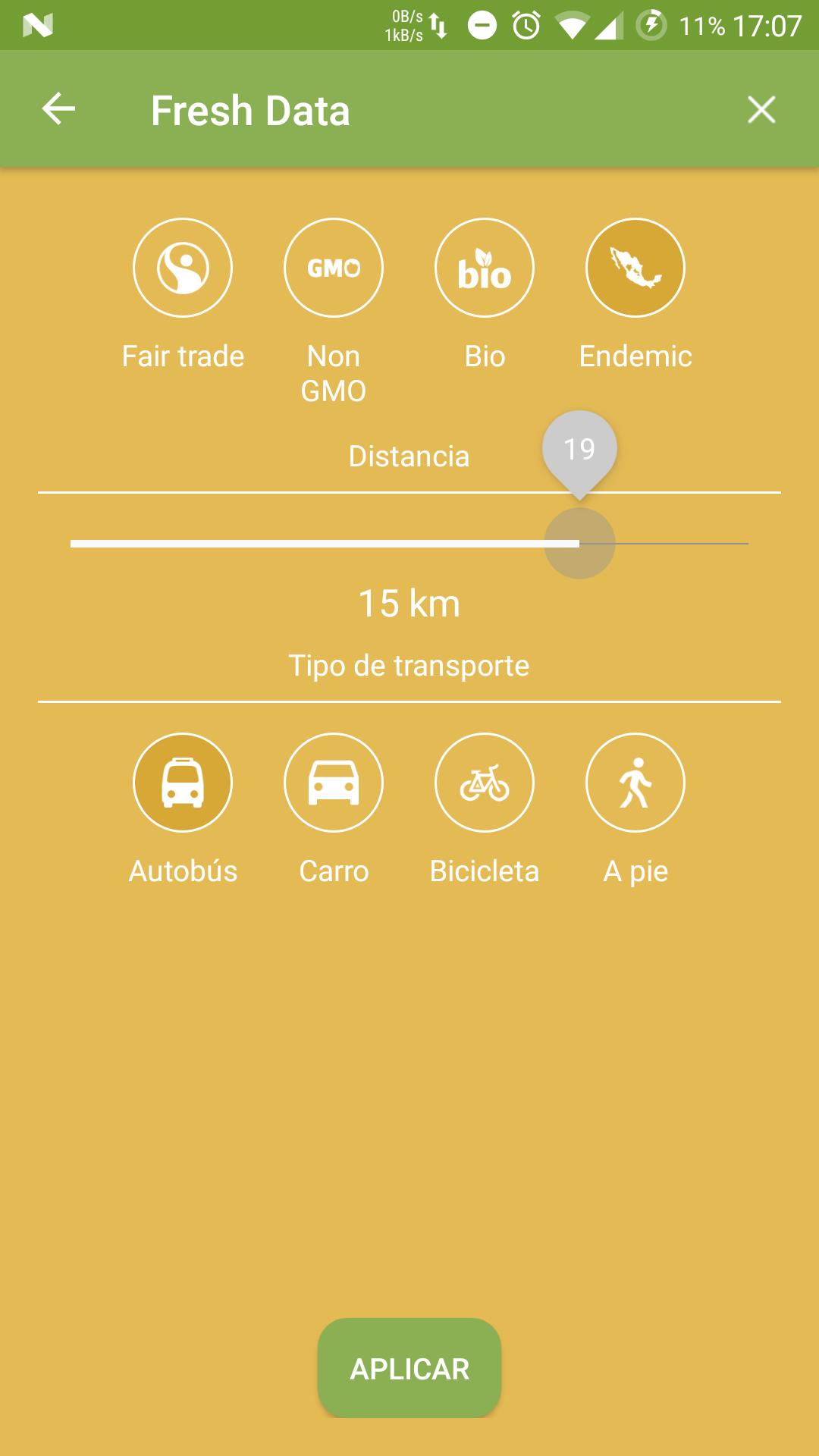
Task: Select the A pie walking option
Action: 635,783
